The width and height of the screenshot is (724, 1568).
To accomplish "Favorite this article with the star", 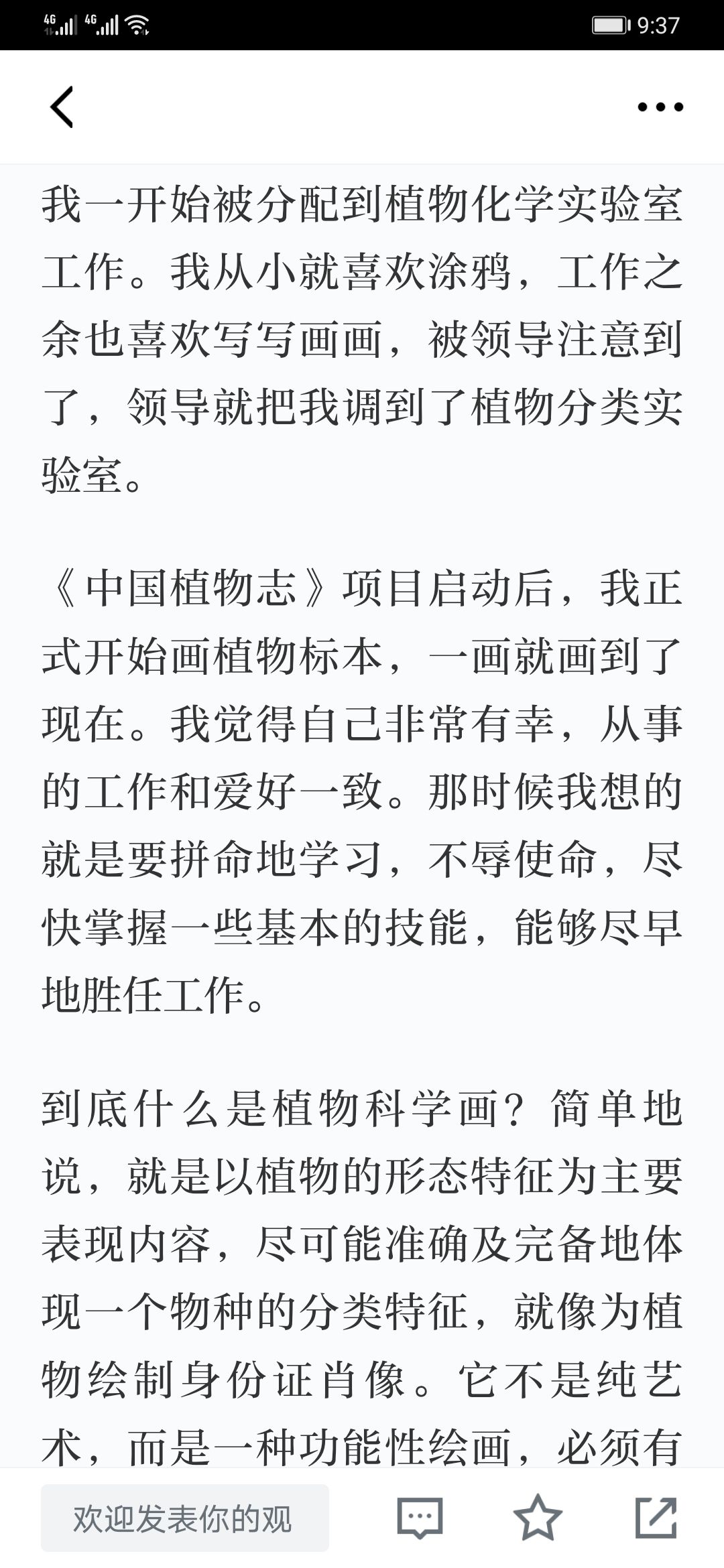I will [538, 1517].
